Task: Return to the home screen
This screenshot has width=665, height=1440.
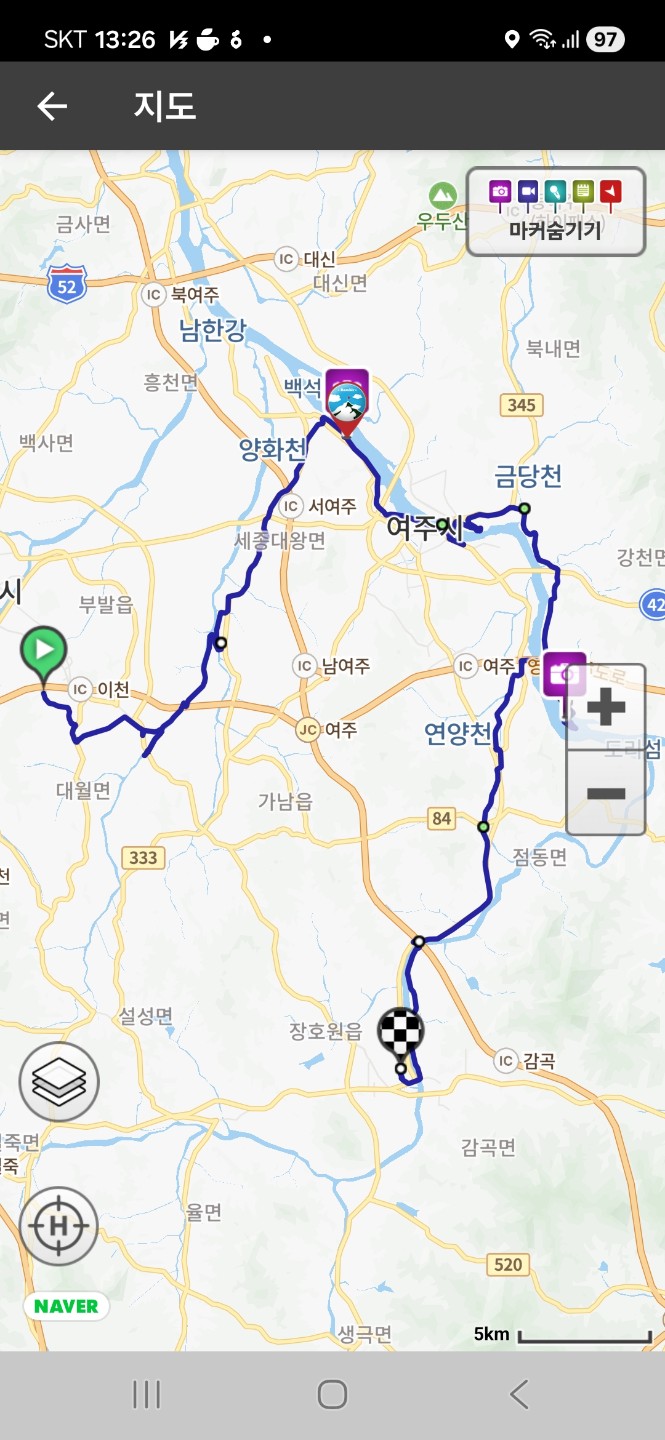Action: (x=332, y=1395)
